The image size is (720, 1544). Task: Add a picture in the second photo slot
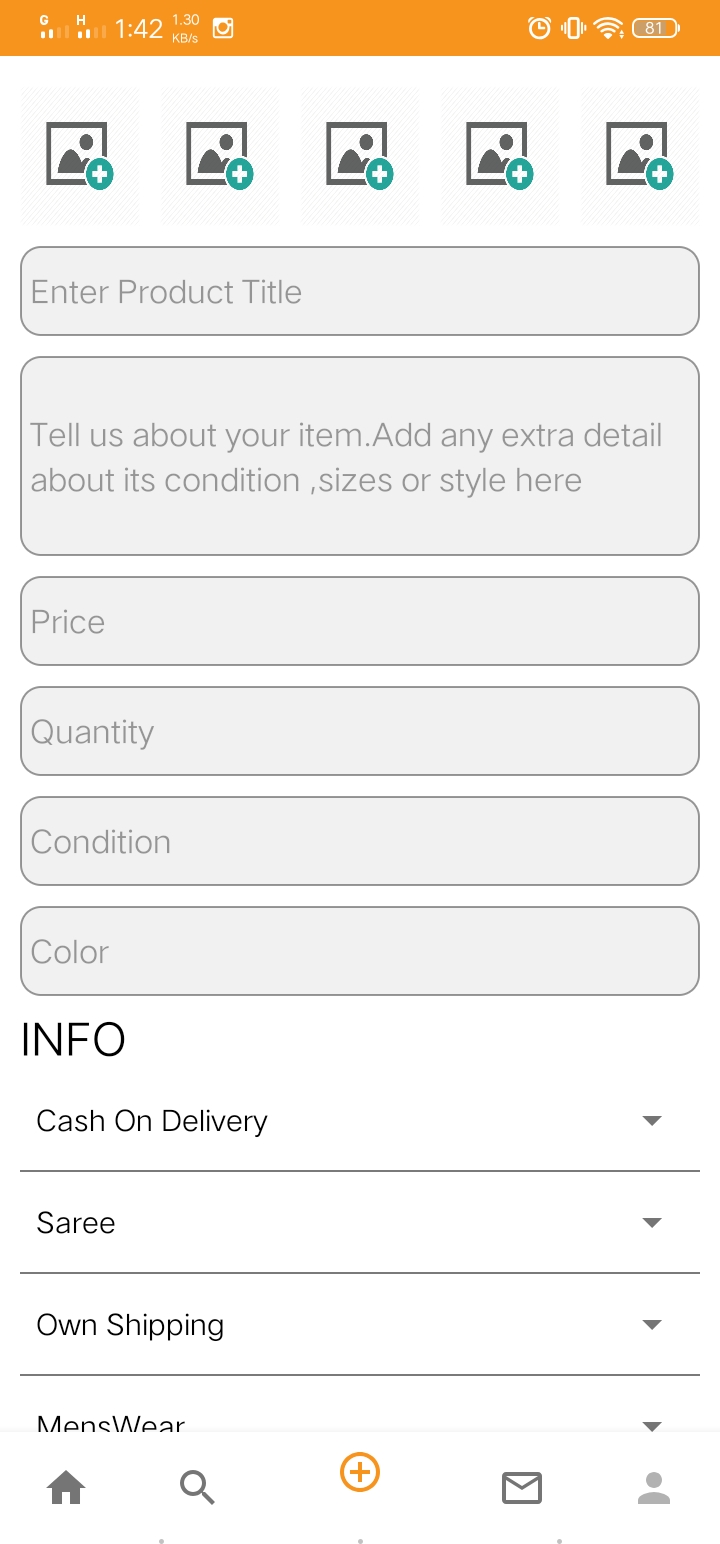click(x=219, y=155)
